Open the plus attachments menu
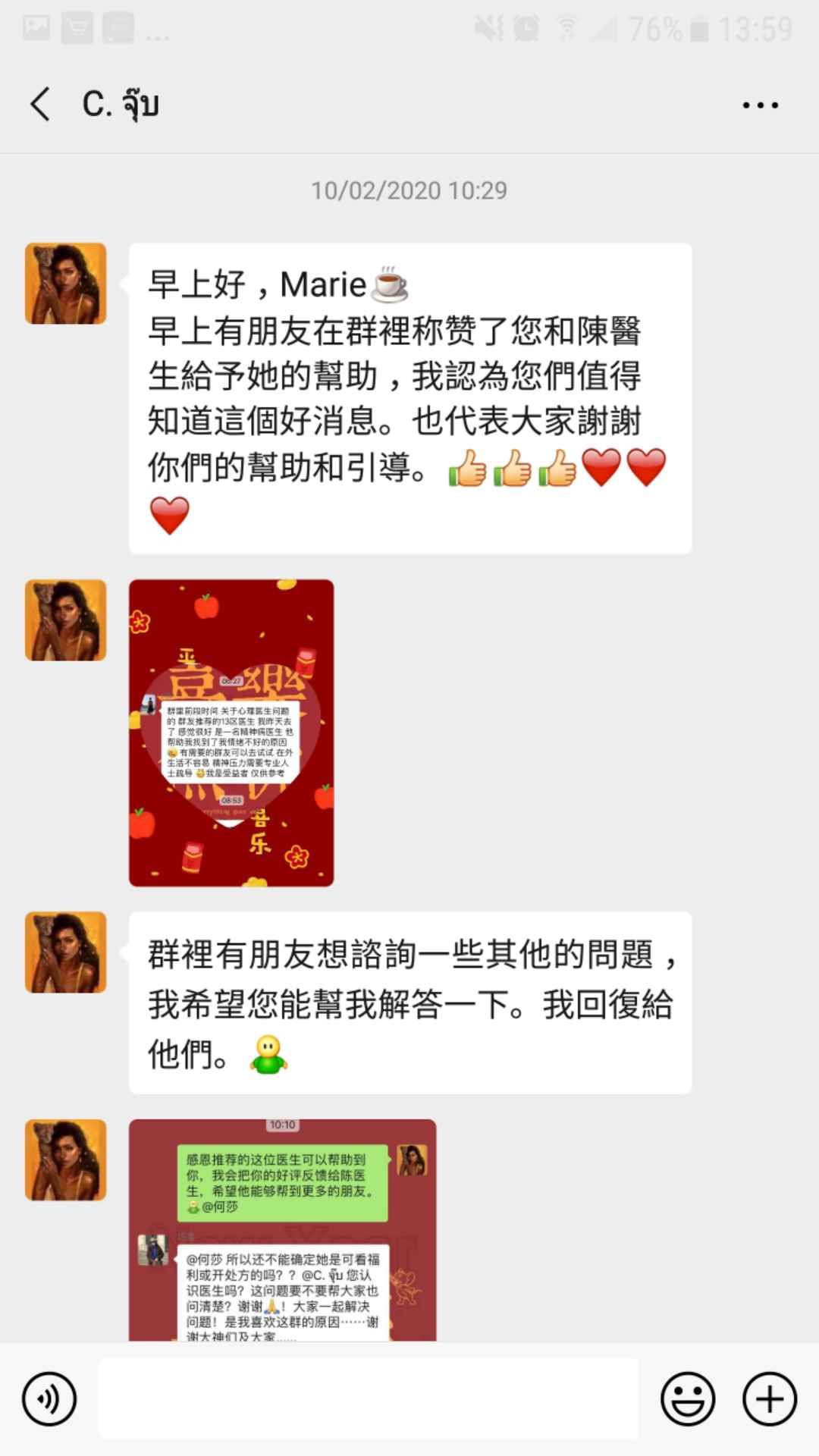Screen dimensions: 819x1456 (x=770, y=1398)
